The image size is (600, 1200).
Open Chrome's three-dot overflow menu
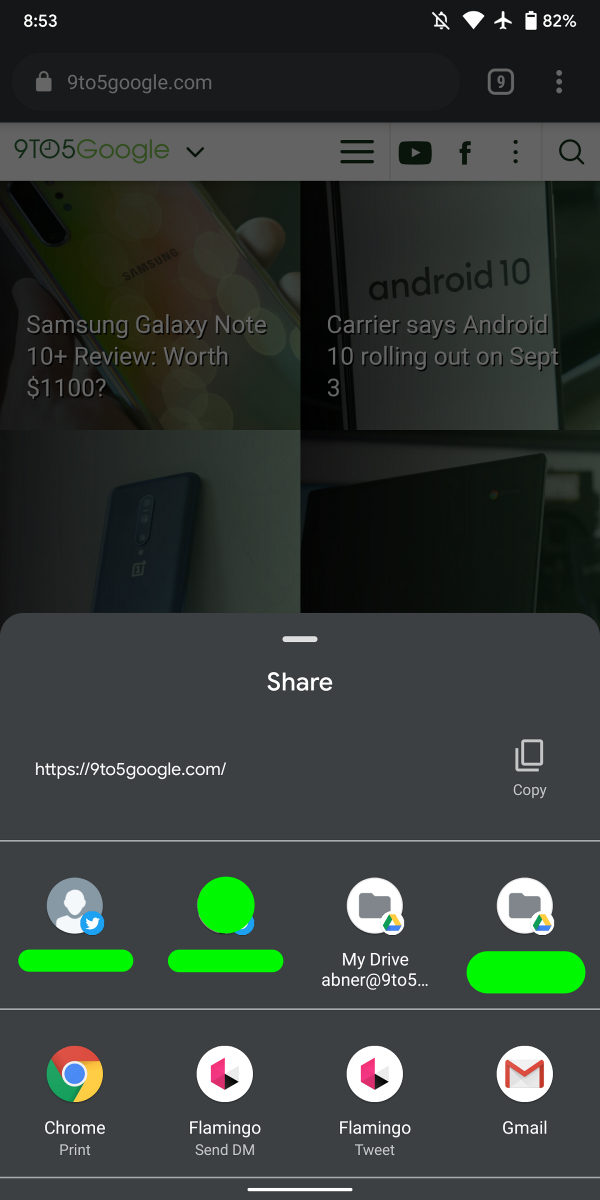559,82
